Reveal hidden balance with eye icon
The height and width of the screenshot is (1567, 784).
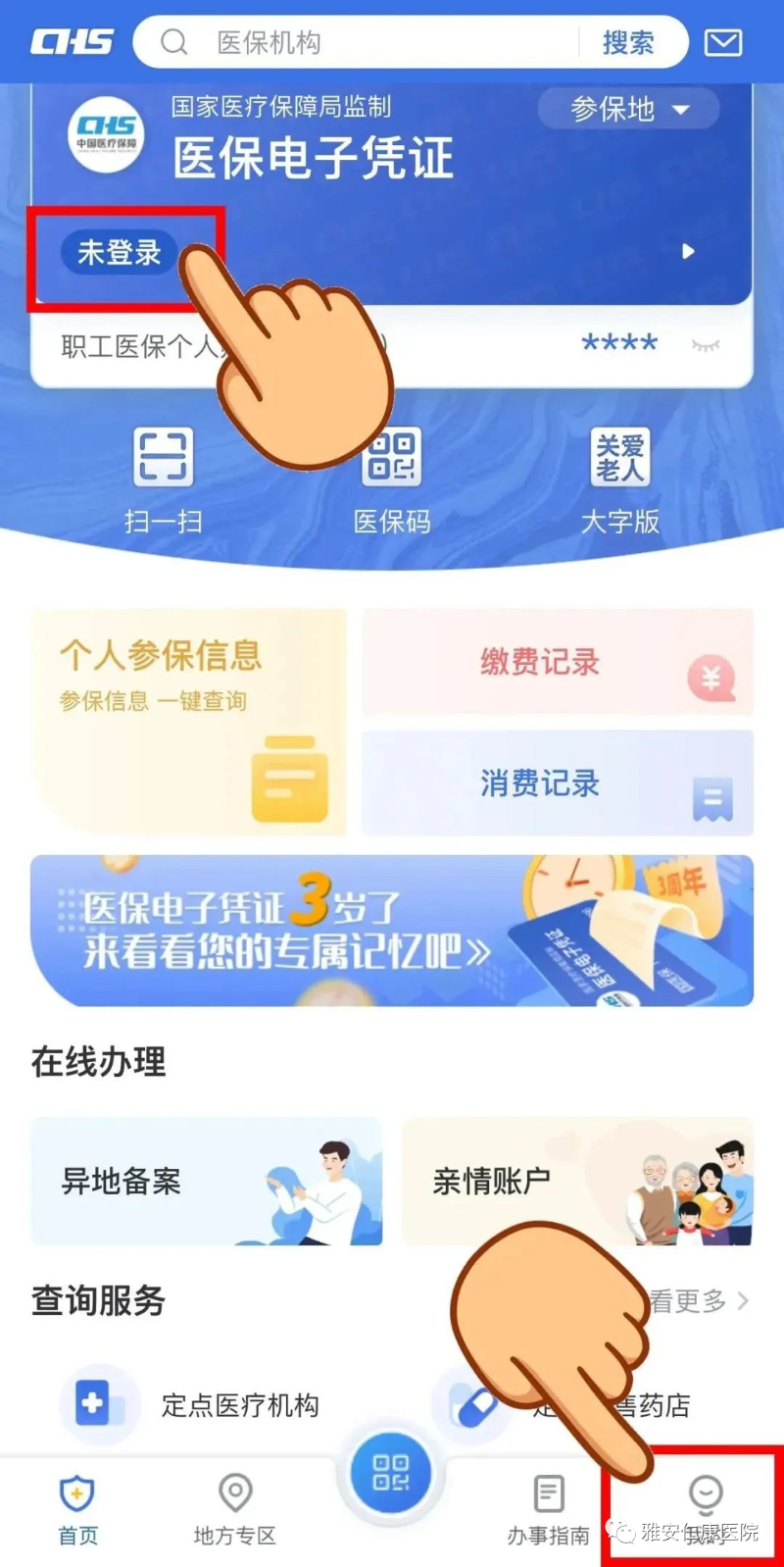coord(706,344)
